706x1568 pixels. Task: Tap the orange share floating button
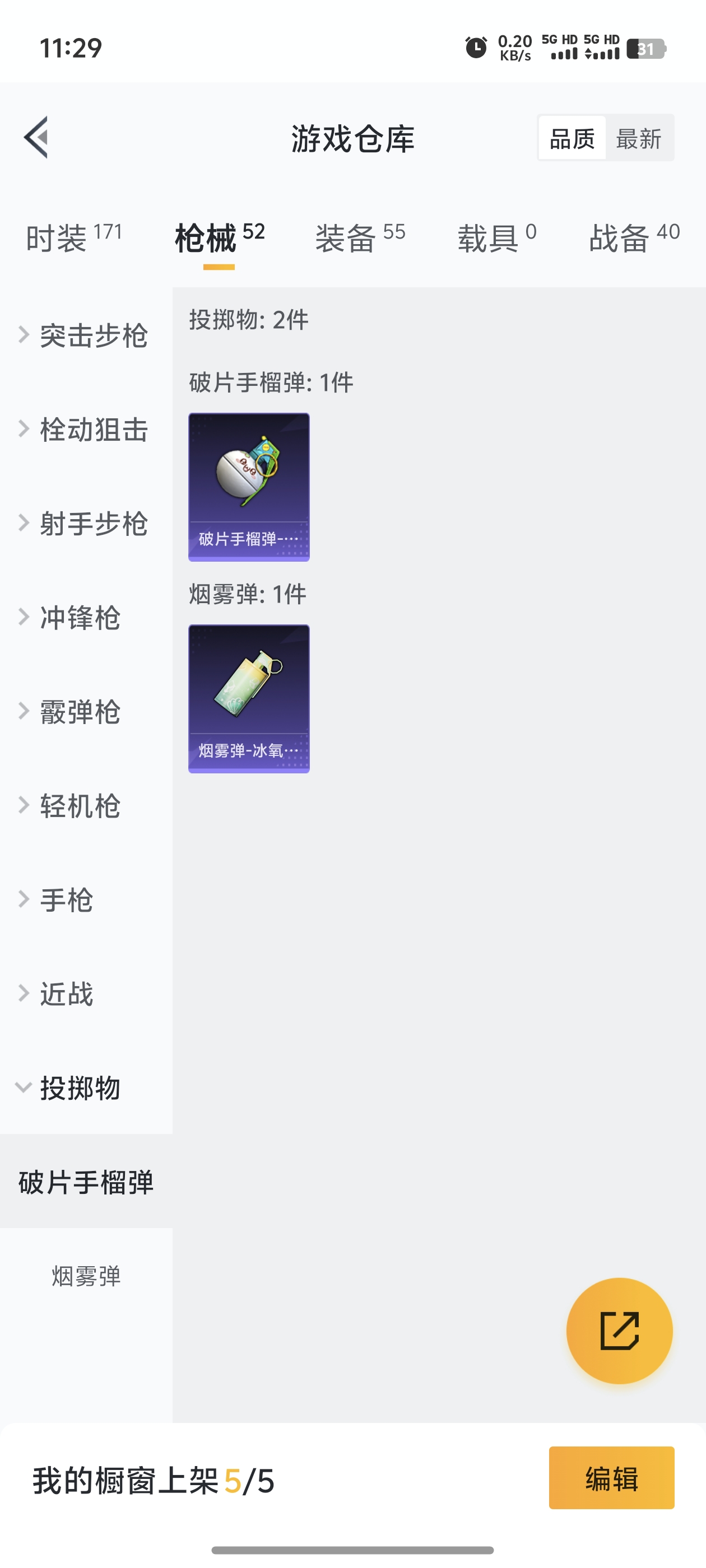click(x=619, y=1331)
